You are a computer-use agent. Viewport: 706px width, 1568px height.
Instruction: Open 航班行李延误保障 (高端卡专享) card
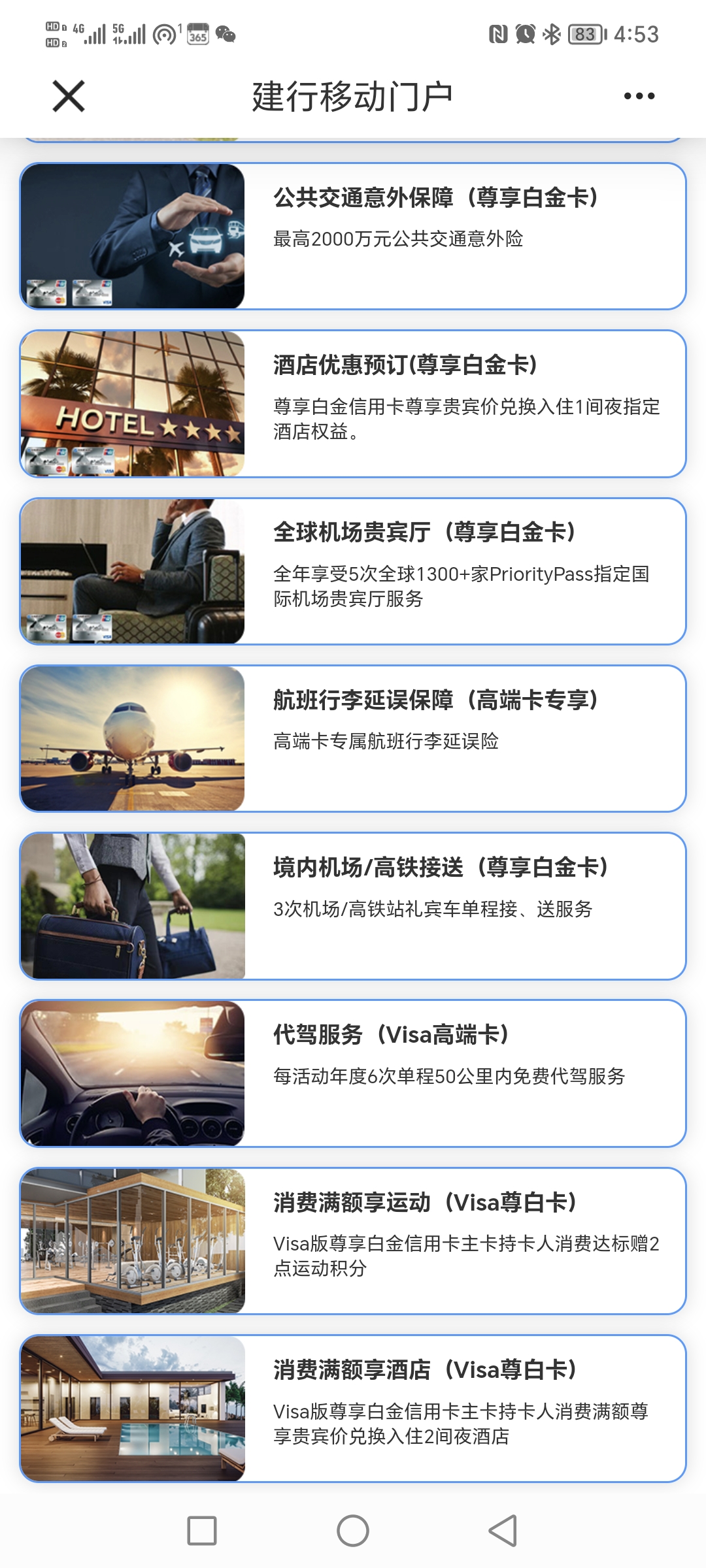(x=353, y=738)
